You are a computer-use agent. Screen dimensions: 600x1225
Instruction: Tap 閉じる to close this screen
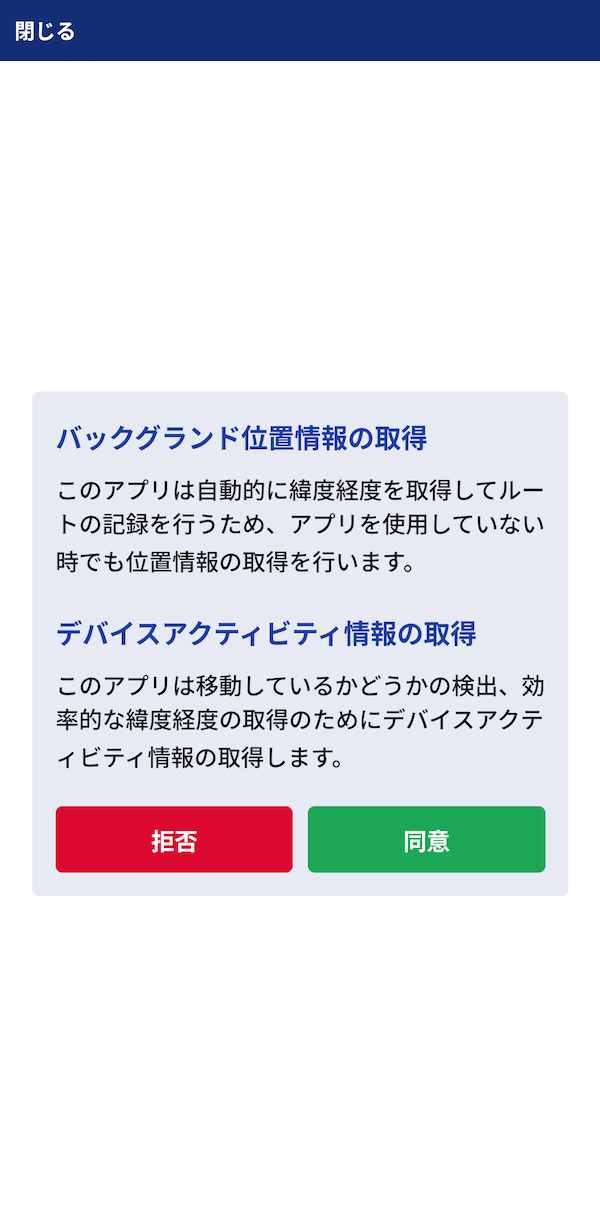45,31
